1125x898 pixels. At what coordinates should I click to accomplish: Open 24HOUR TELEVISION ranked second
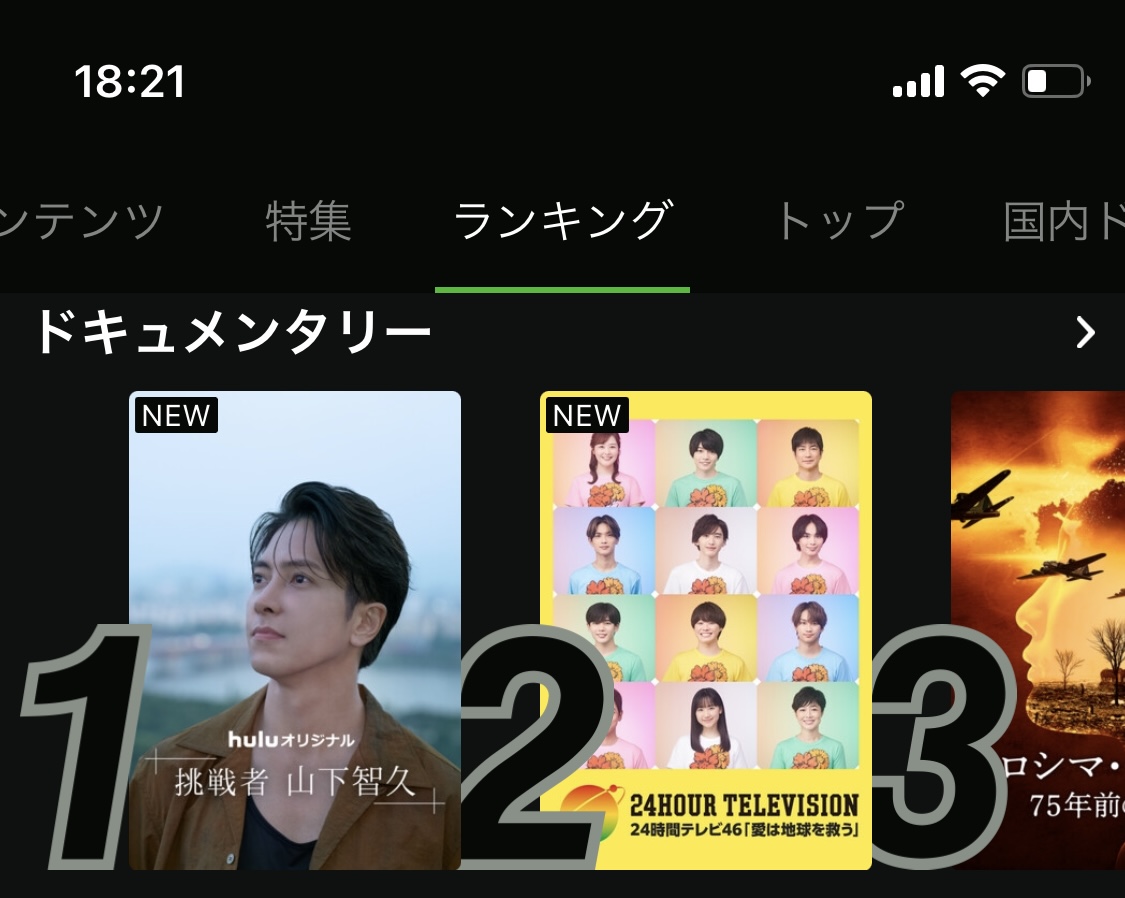[x=706, y=630]
